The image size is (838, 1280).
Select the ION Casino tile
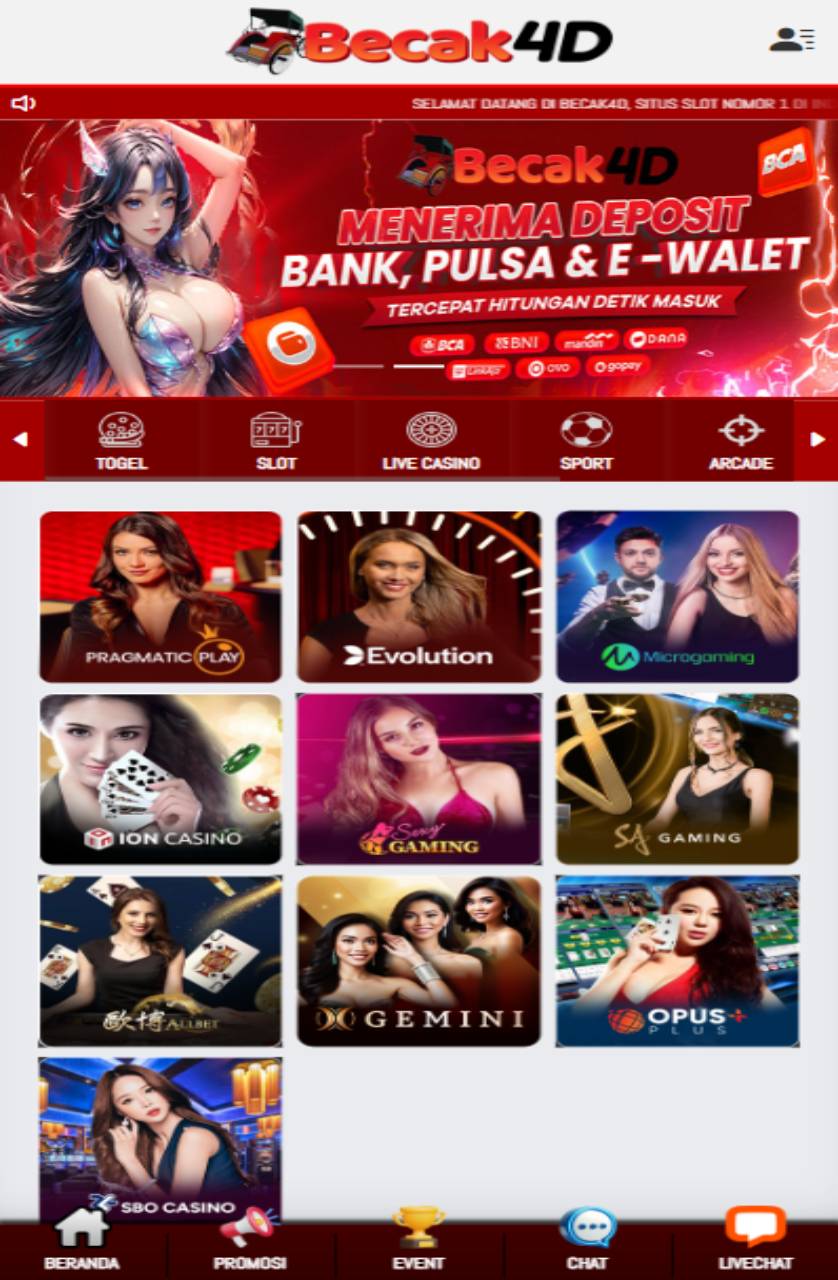coord(161,778)
